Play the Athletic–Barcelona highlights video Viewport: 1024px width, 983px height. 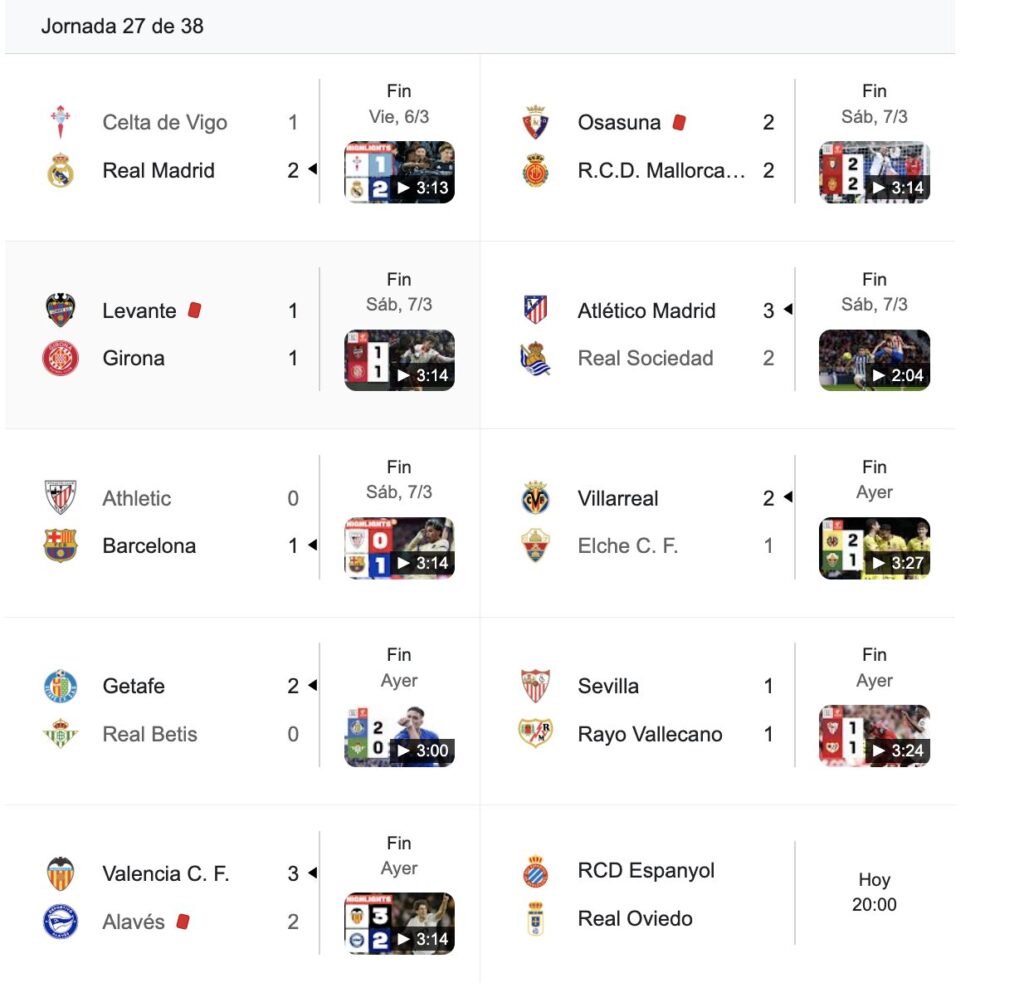[399, 548]
